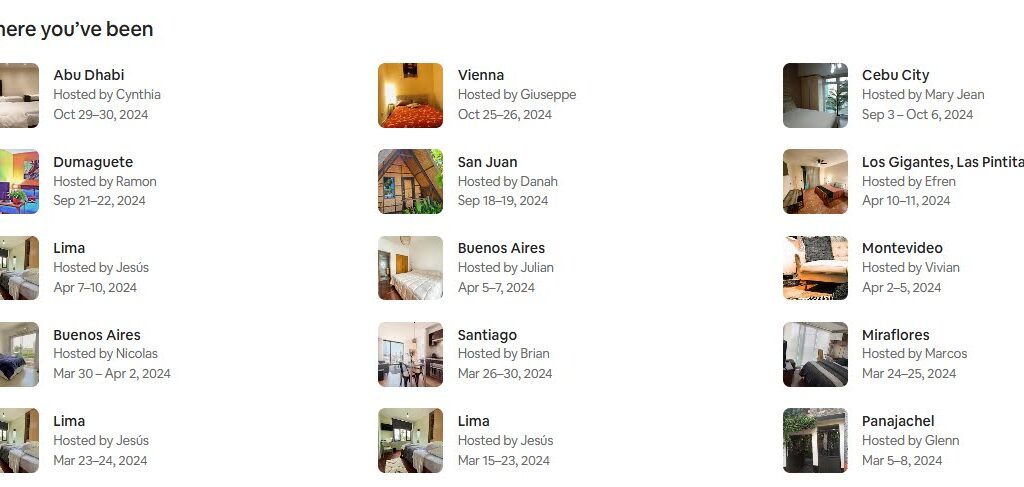Open Buenos Aires stay hosted by Julian
Screen dimensions: 1024x487
[x=501, y=248]
